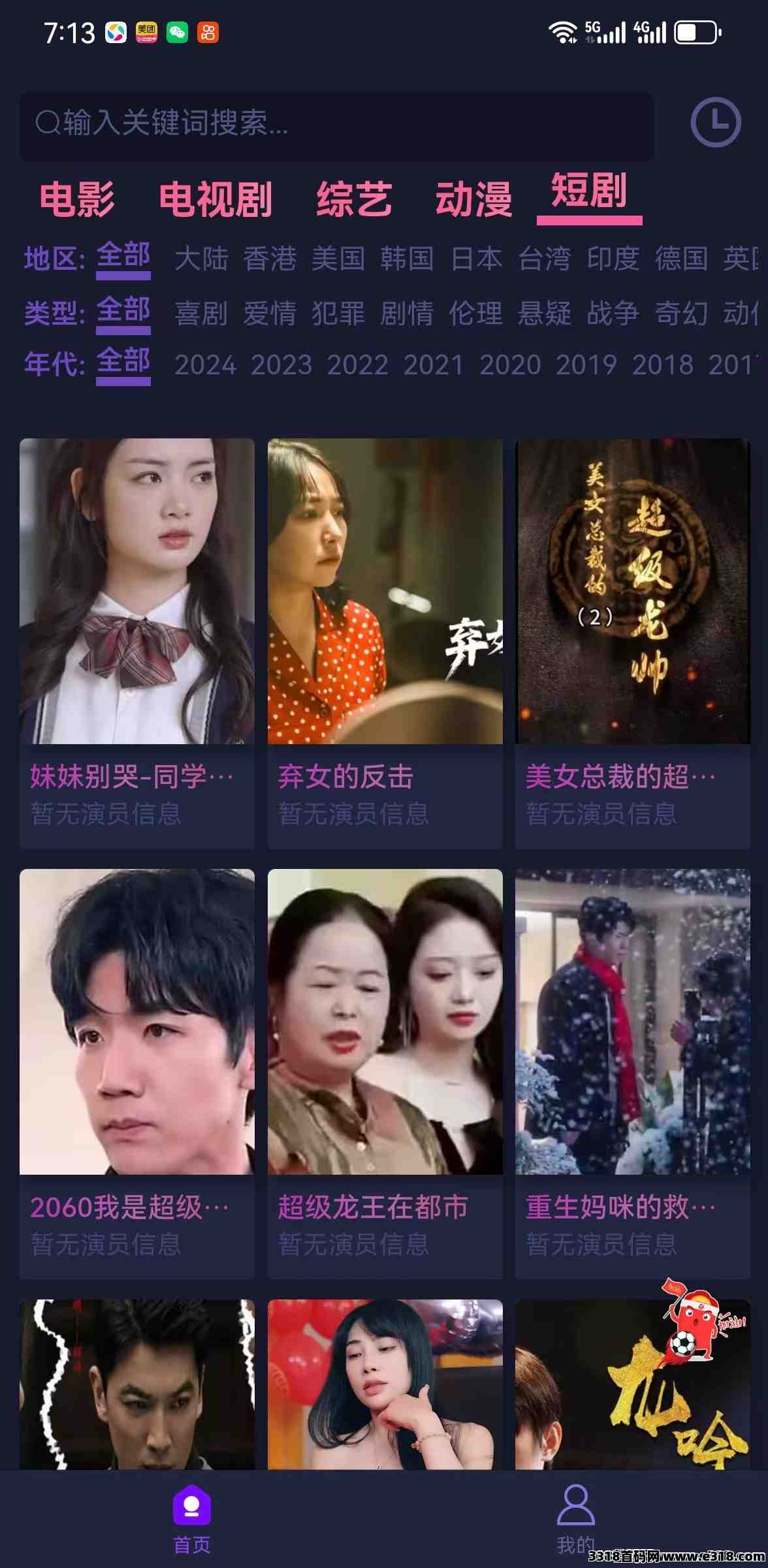The image size is (768, 1568).
Task: Open the drama 妹妹别哭-同学
Action: tap(137, 643)
